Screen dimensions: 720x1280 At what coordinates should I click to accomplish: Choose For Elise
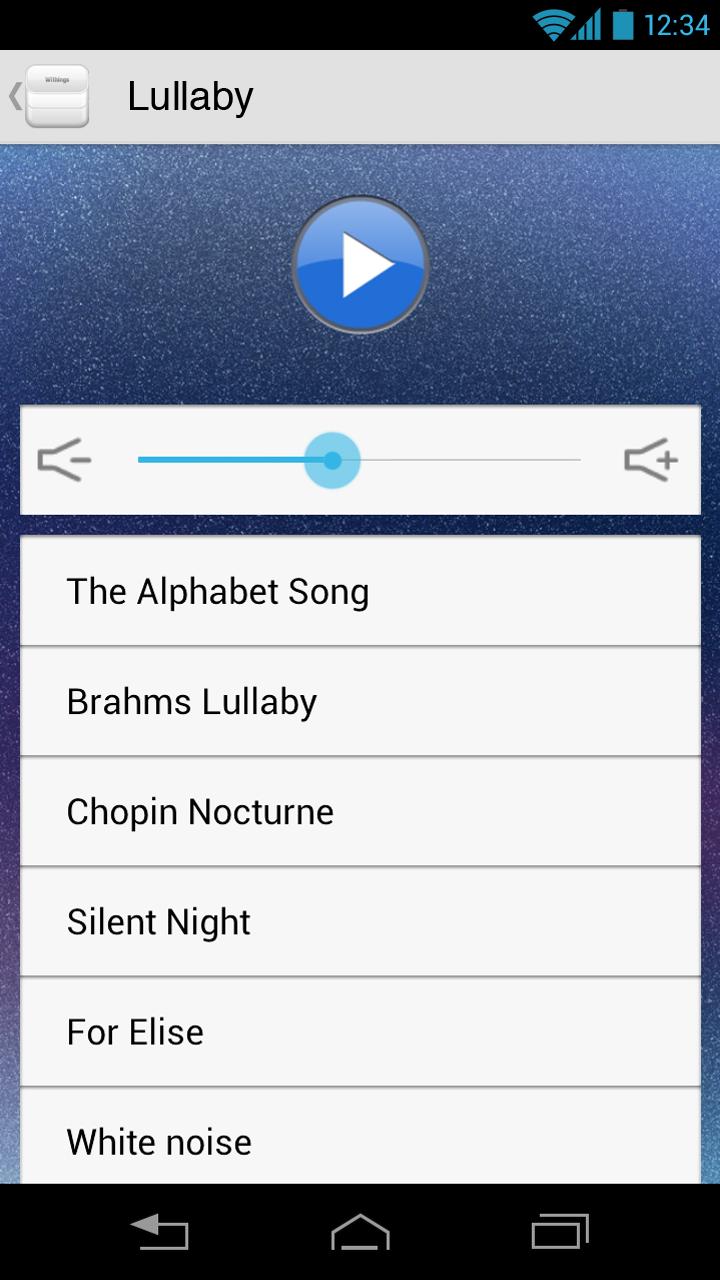[360, 1031]
